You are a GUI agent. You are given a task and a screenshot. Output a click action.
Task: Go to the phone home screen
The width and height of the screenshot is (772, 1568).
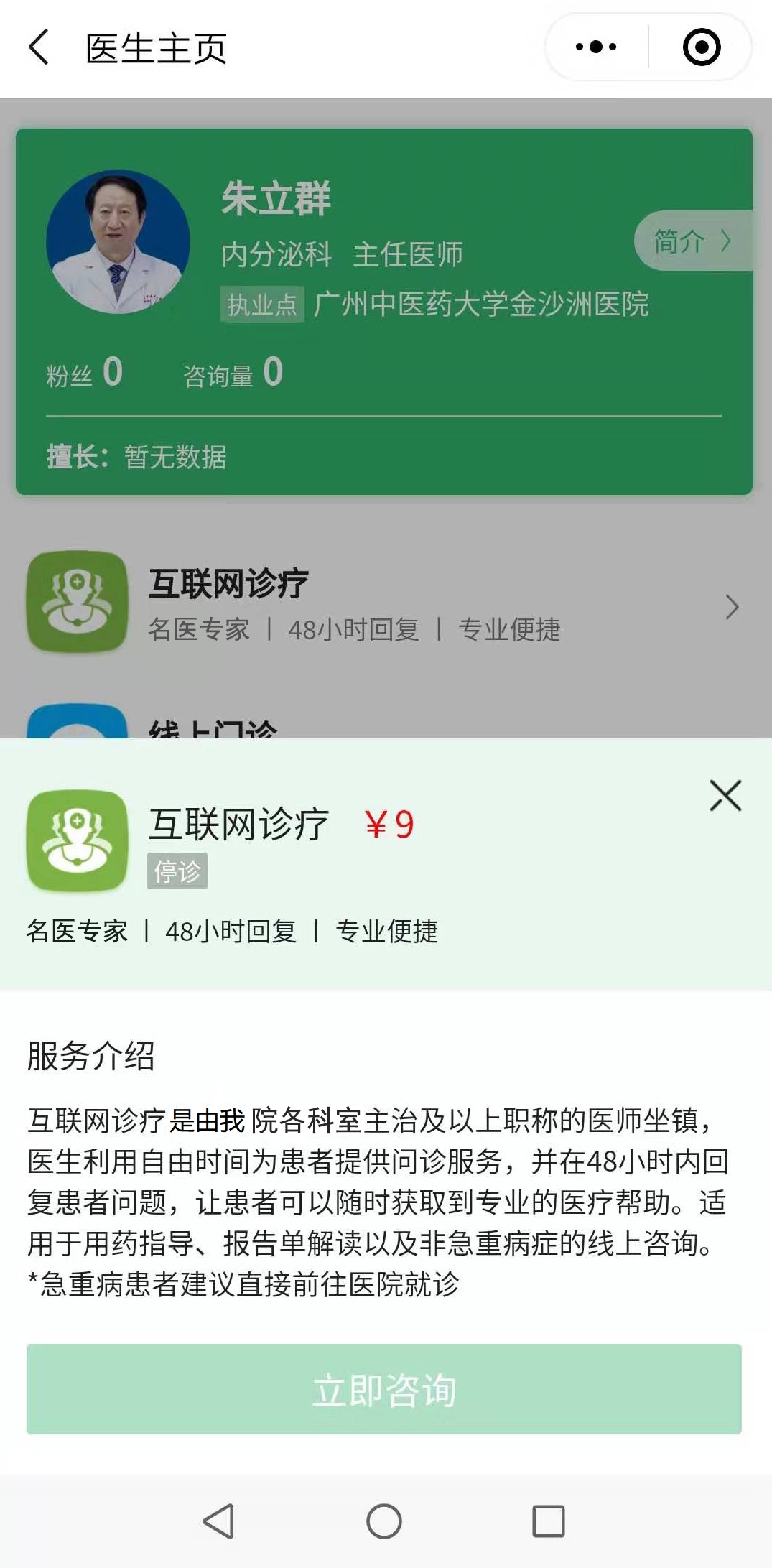pyautogui.click(x=384, y=1521)
